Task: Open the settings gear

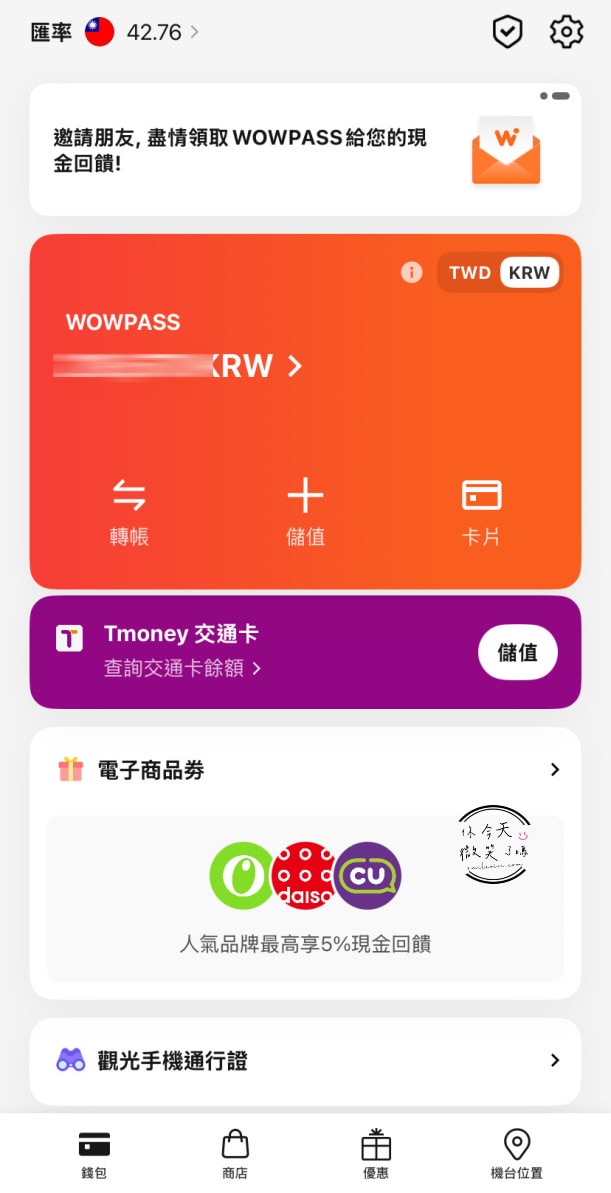Action: [566, 32]
